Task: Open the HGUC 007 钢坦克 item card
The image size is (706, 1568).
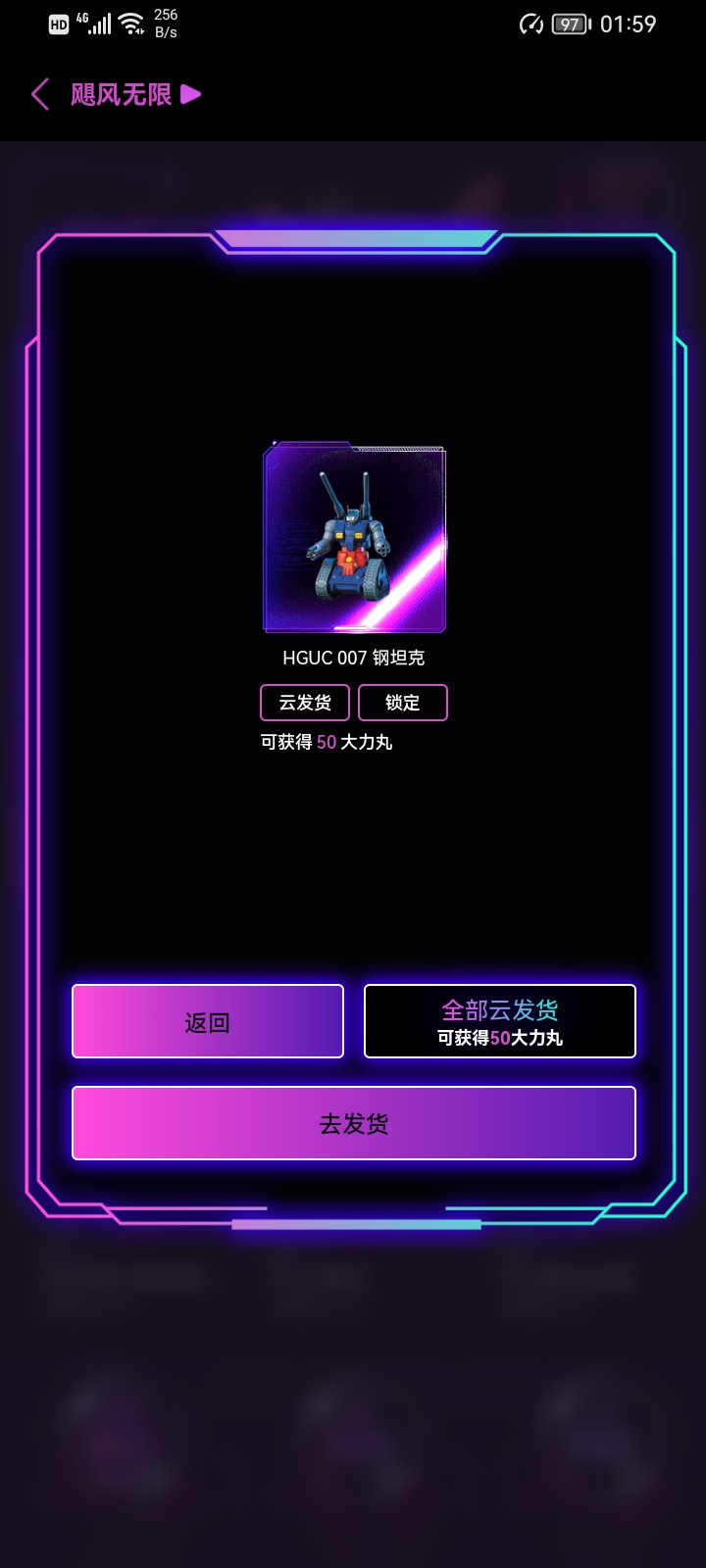Action: pyautogui.click(x=354, y=538)
